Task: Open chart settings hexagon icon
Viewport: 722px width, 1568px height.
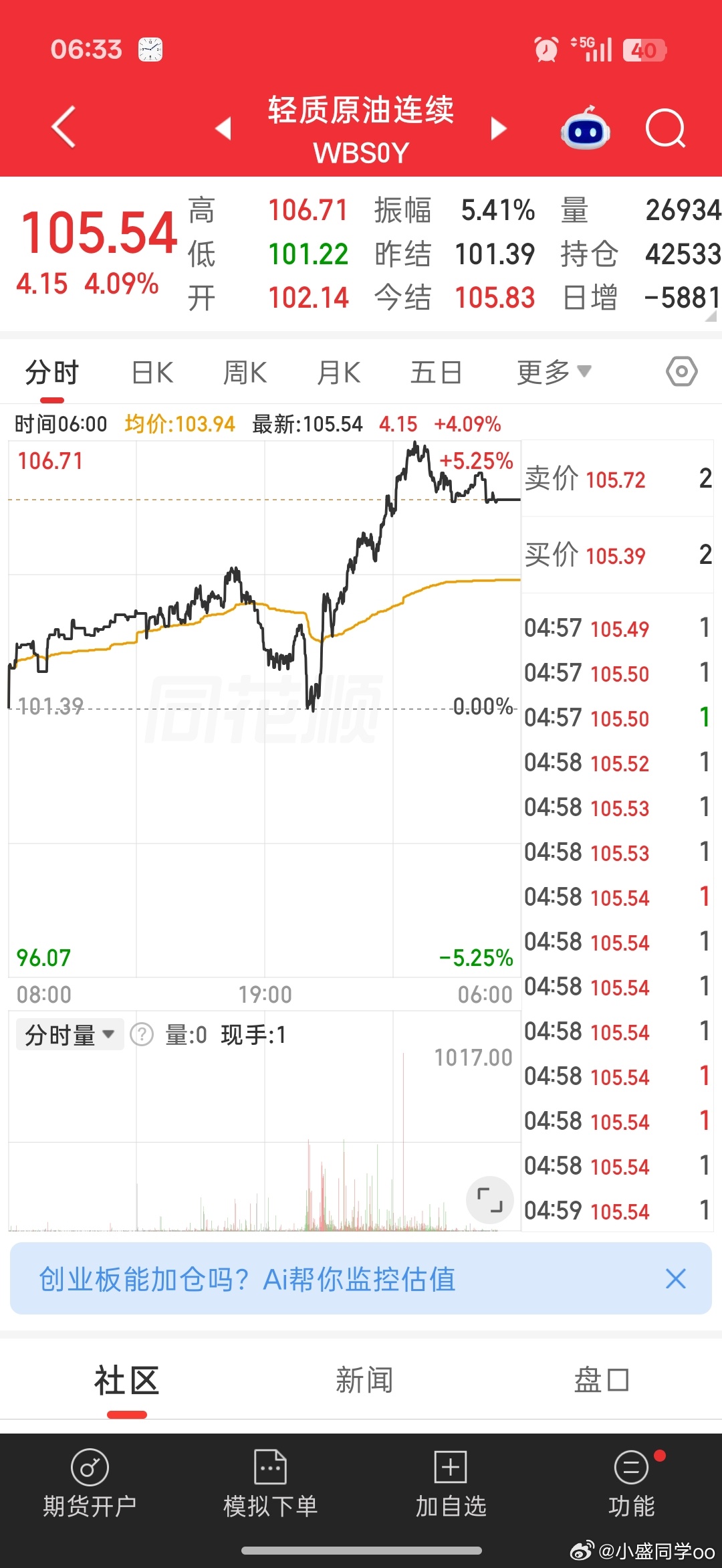Action: [x=682, y=371]
